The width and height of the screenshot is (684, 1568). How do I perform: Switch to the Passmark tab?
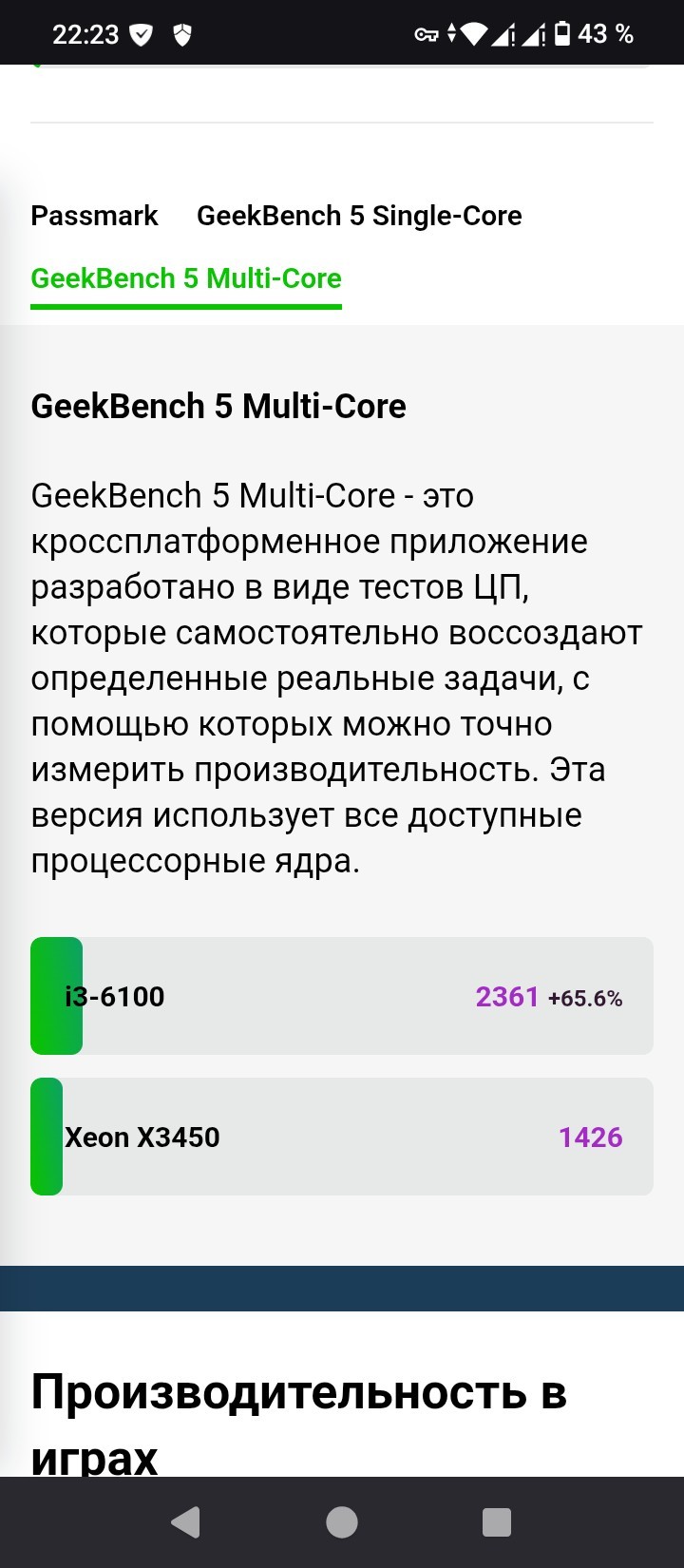point(94,216)
